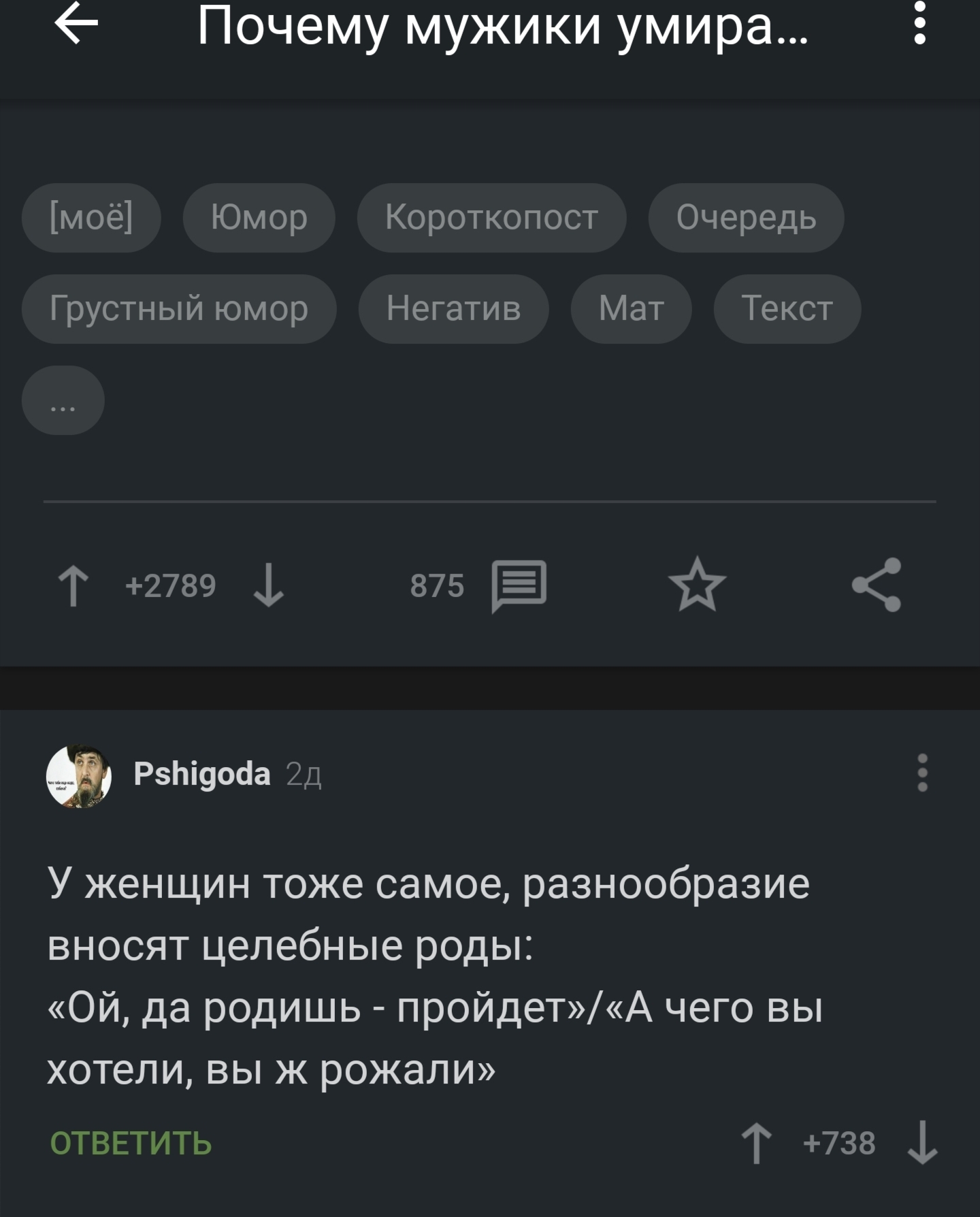Open the Юмор tag

pyautogui.click(x=259, y=218)
